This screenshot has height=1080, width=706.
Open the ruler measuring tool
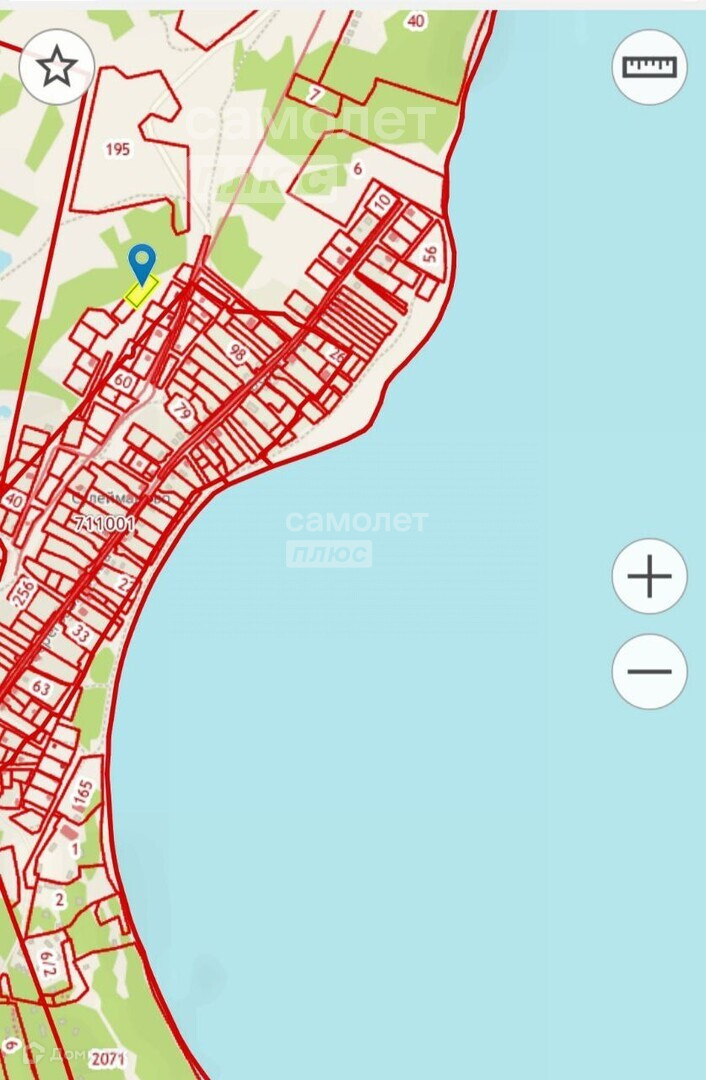[x=649, y=67]
